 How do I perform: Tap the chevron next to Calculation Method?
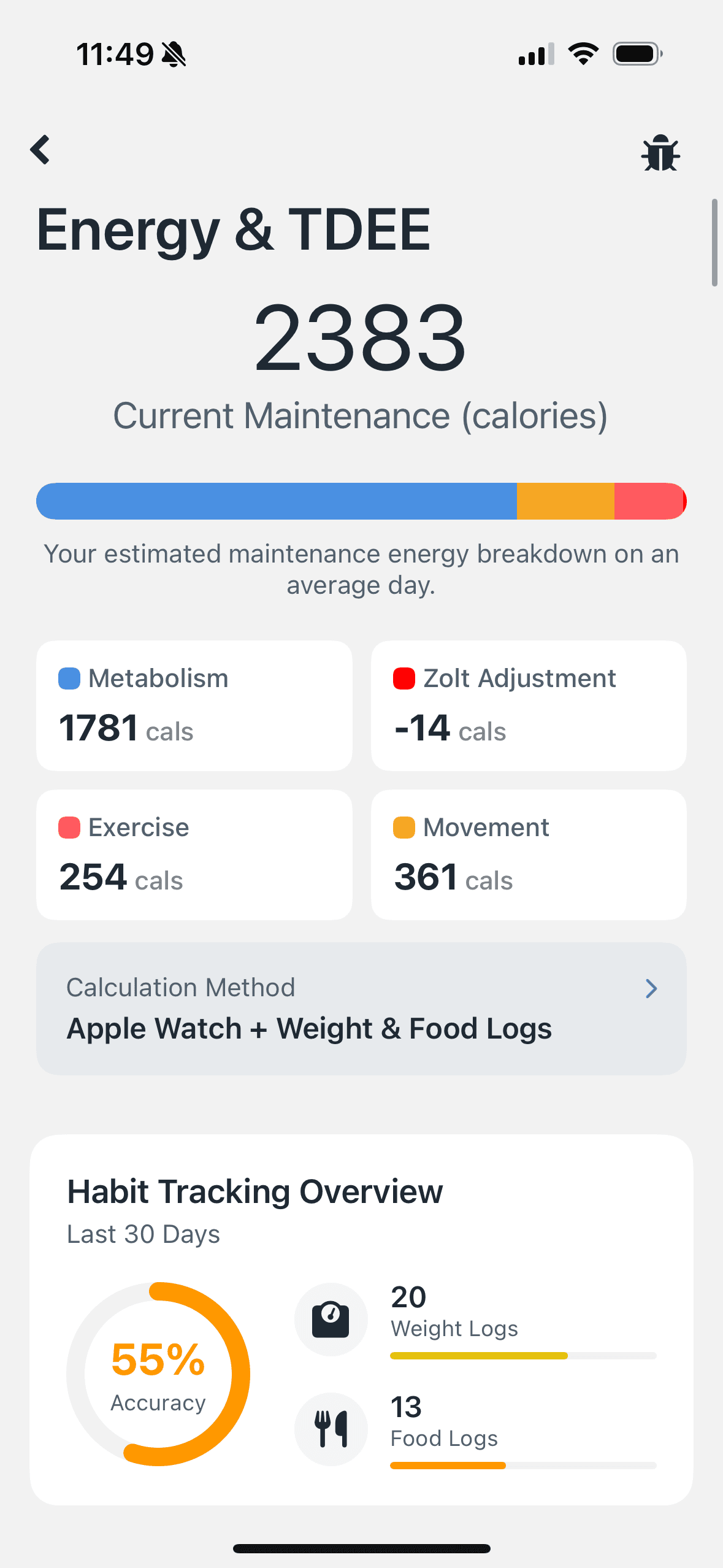[651, 988]
